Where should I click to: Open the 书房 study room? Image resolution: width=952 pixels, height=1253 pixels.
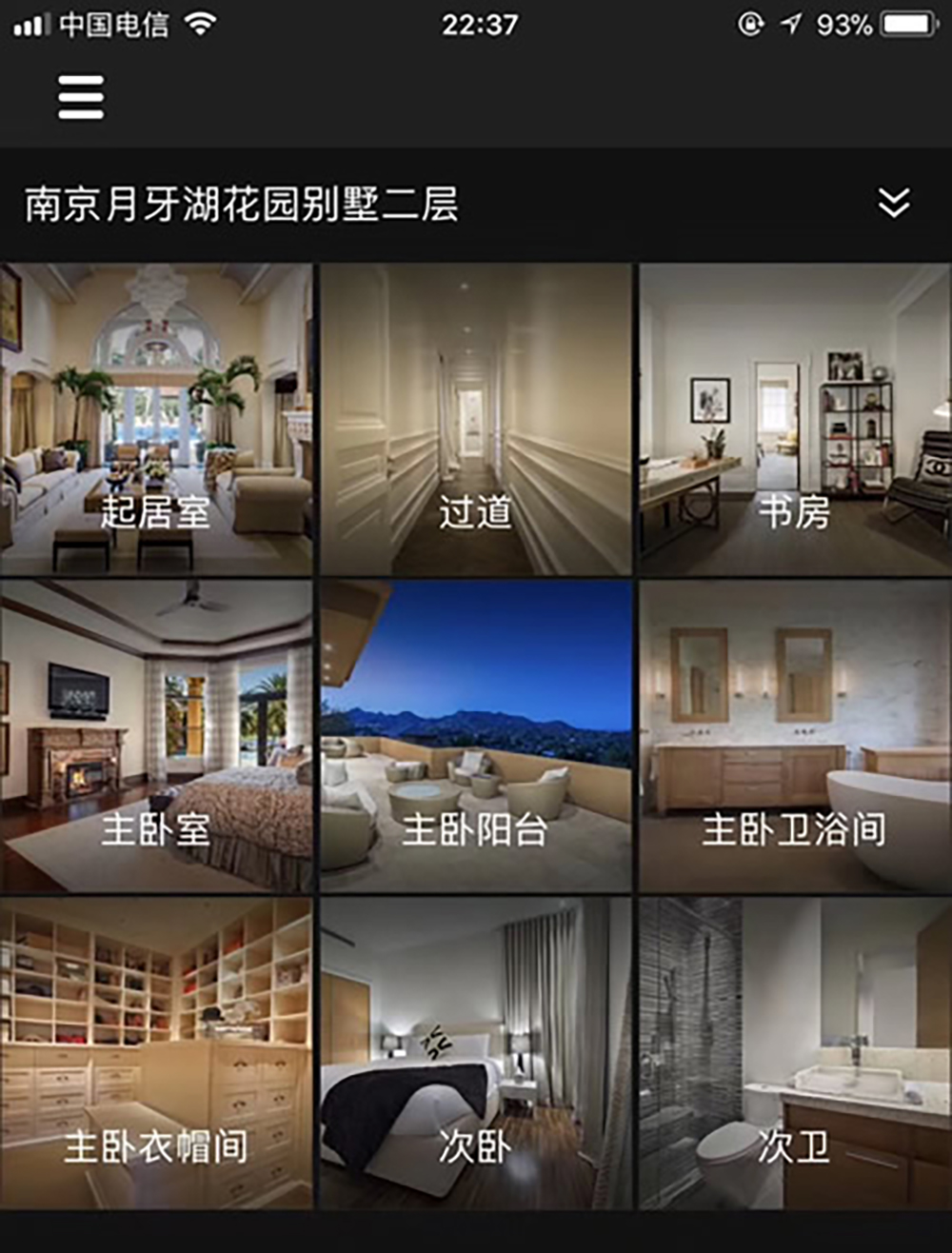(795, 420)
